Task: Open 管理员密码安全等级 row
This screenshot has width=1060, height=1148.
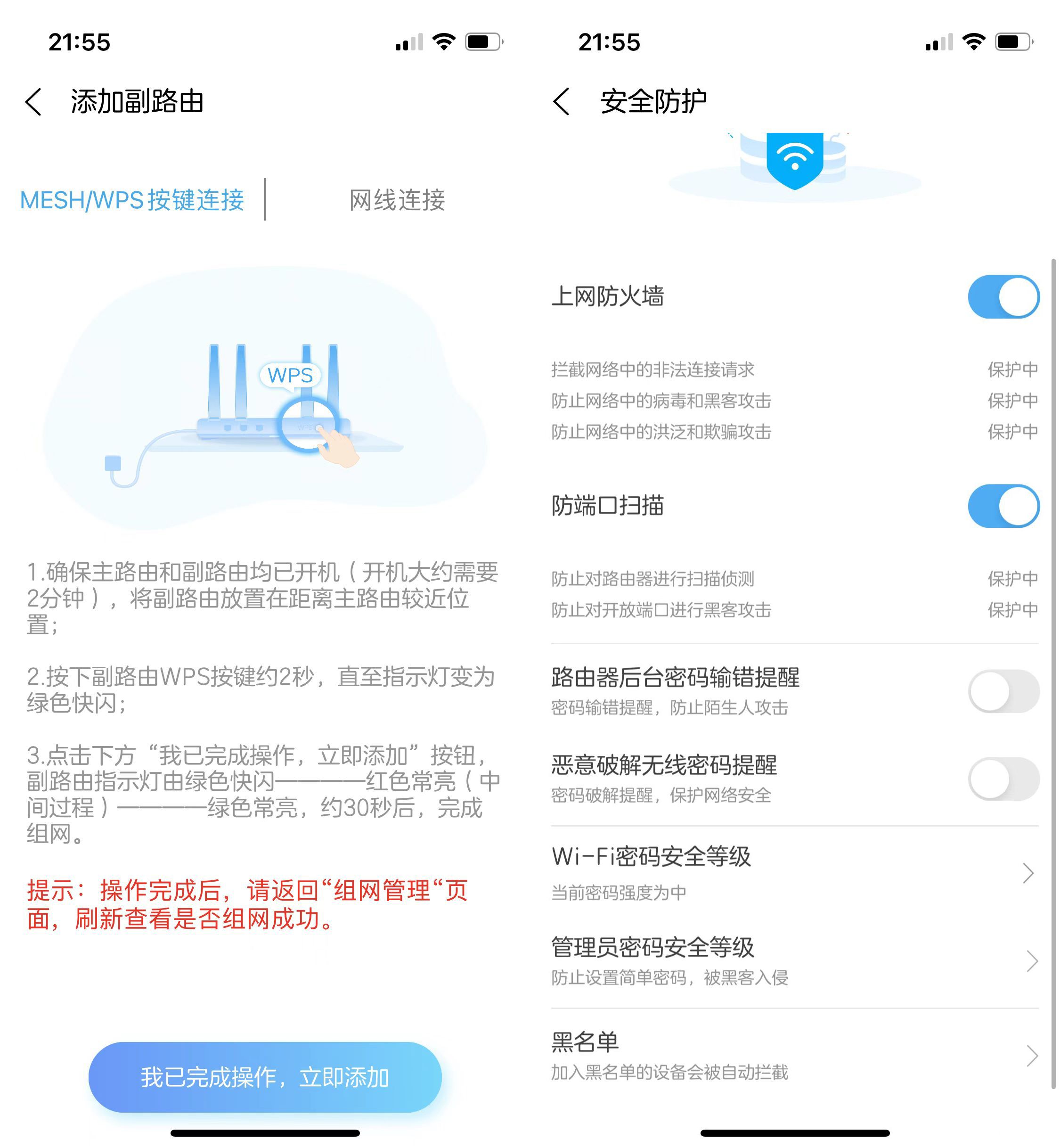Action: [794, 961]
